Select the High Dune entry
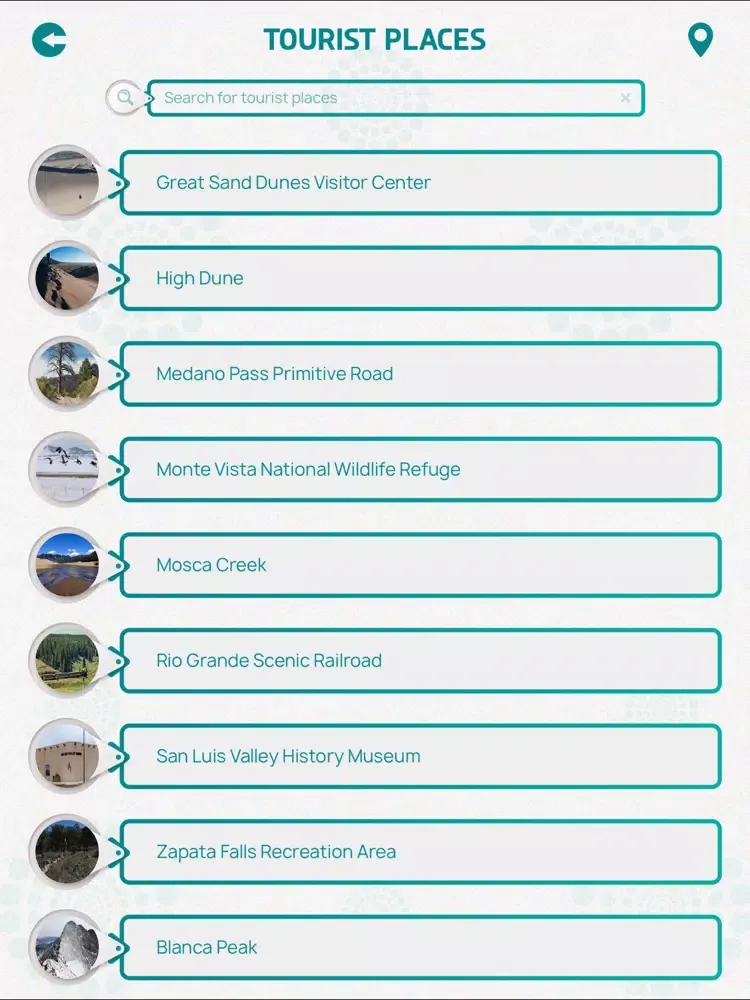The width and height of the screenshot is (750, 1000). click(x=420, y=278)
